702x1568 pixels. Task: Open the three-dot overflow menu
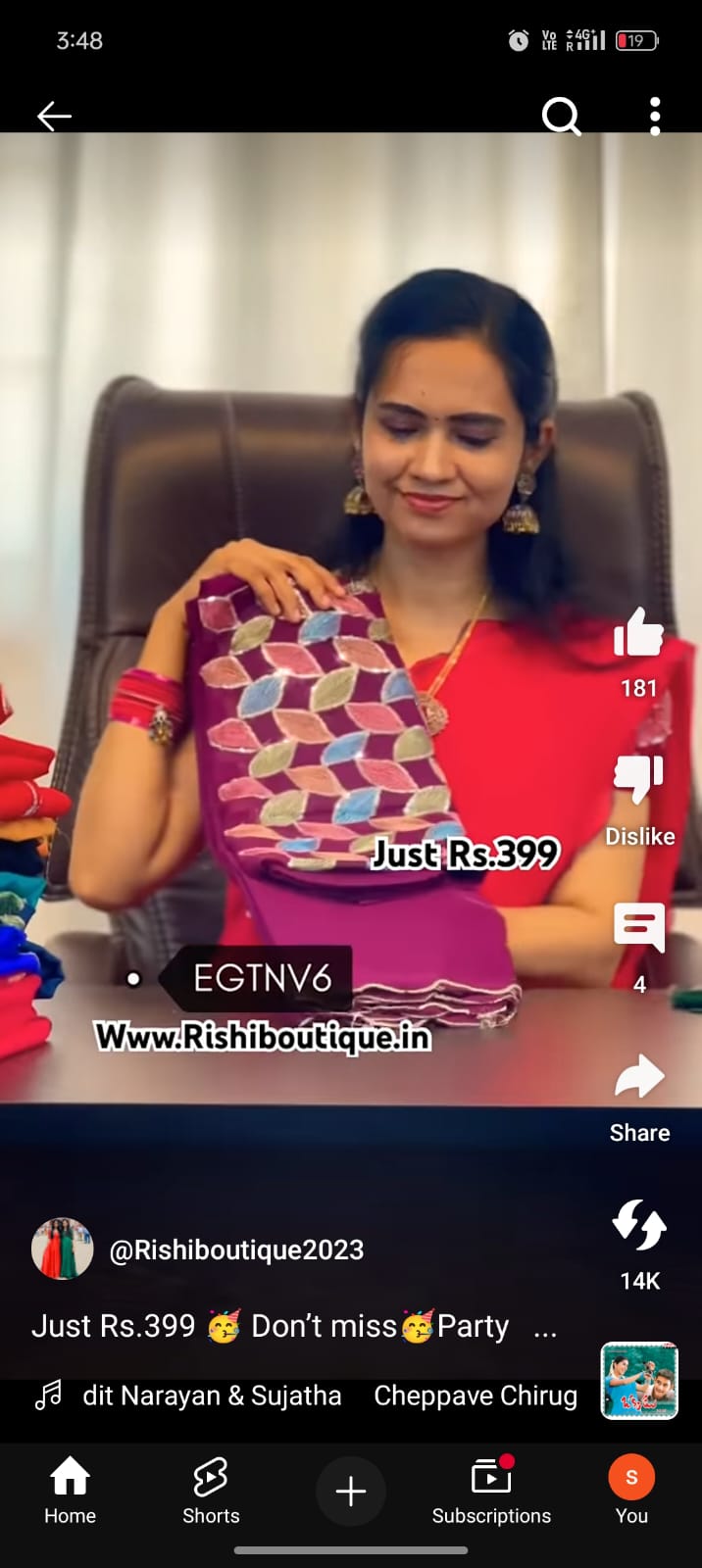[655, 117]
